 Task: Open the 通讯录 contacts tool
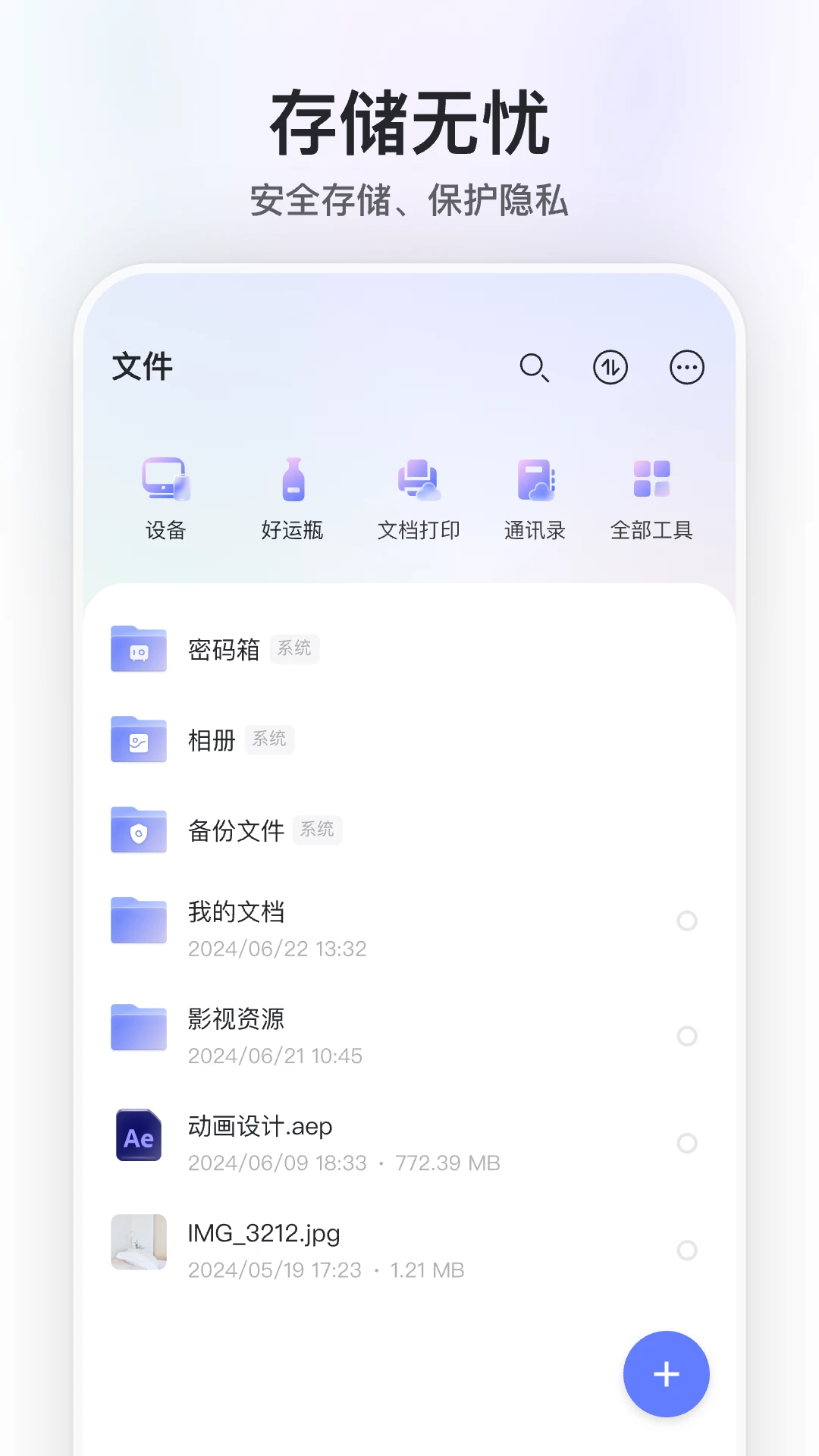535,497
